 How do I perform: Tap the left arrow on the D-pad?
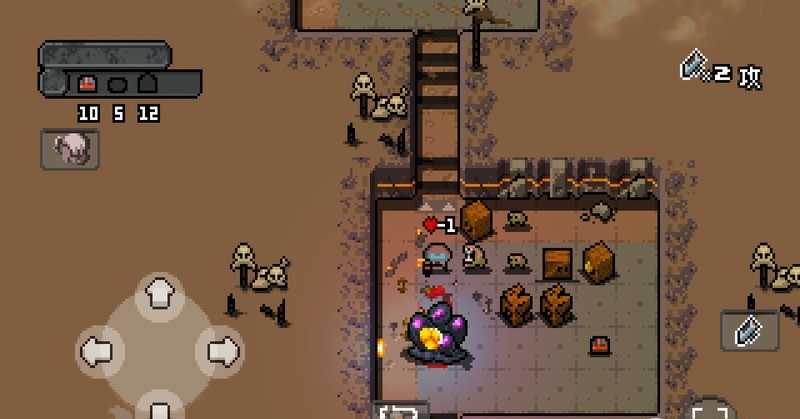coord(98,351)
